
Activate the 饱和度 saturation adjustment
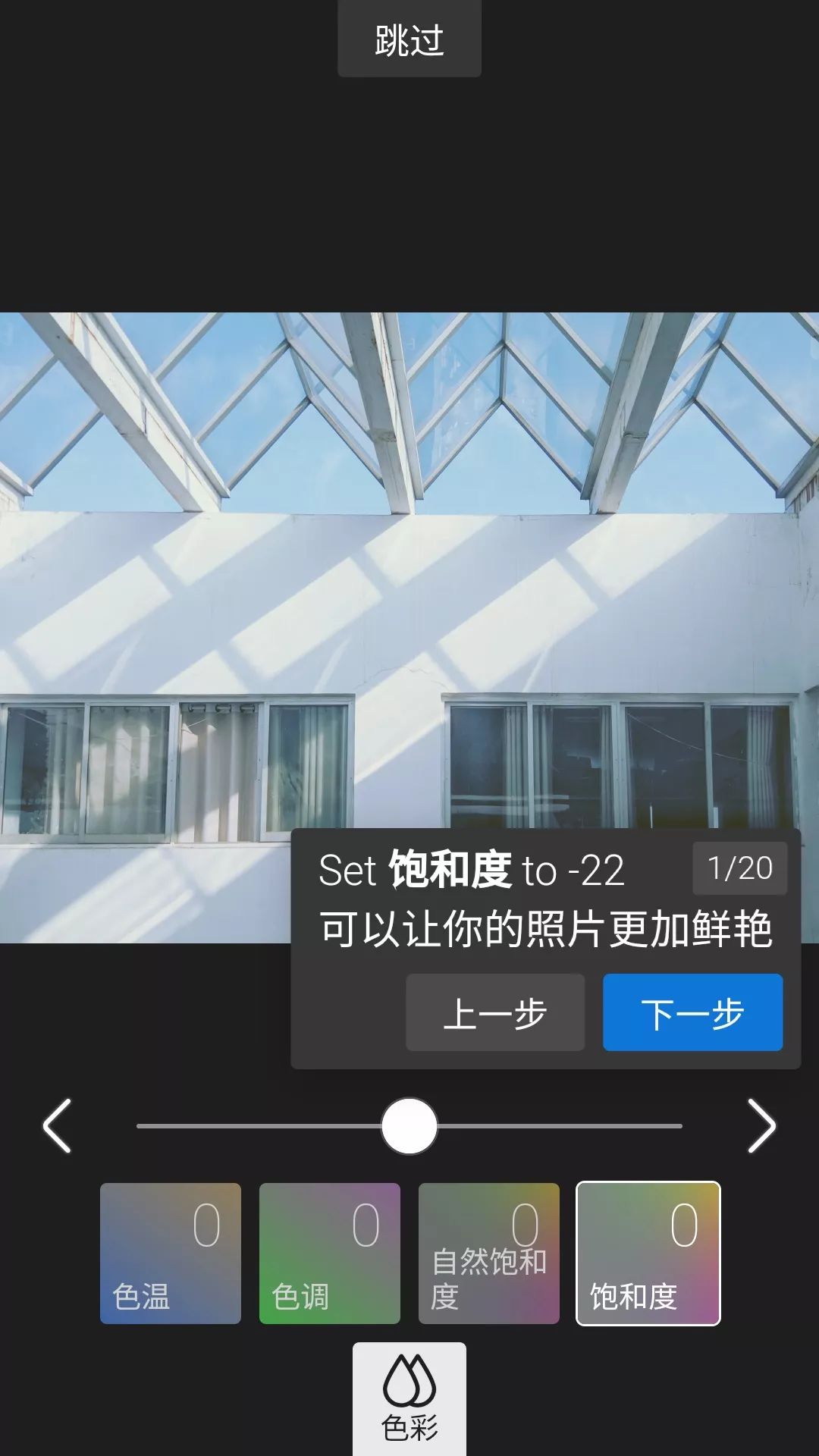coord(650,1251)
